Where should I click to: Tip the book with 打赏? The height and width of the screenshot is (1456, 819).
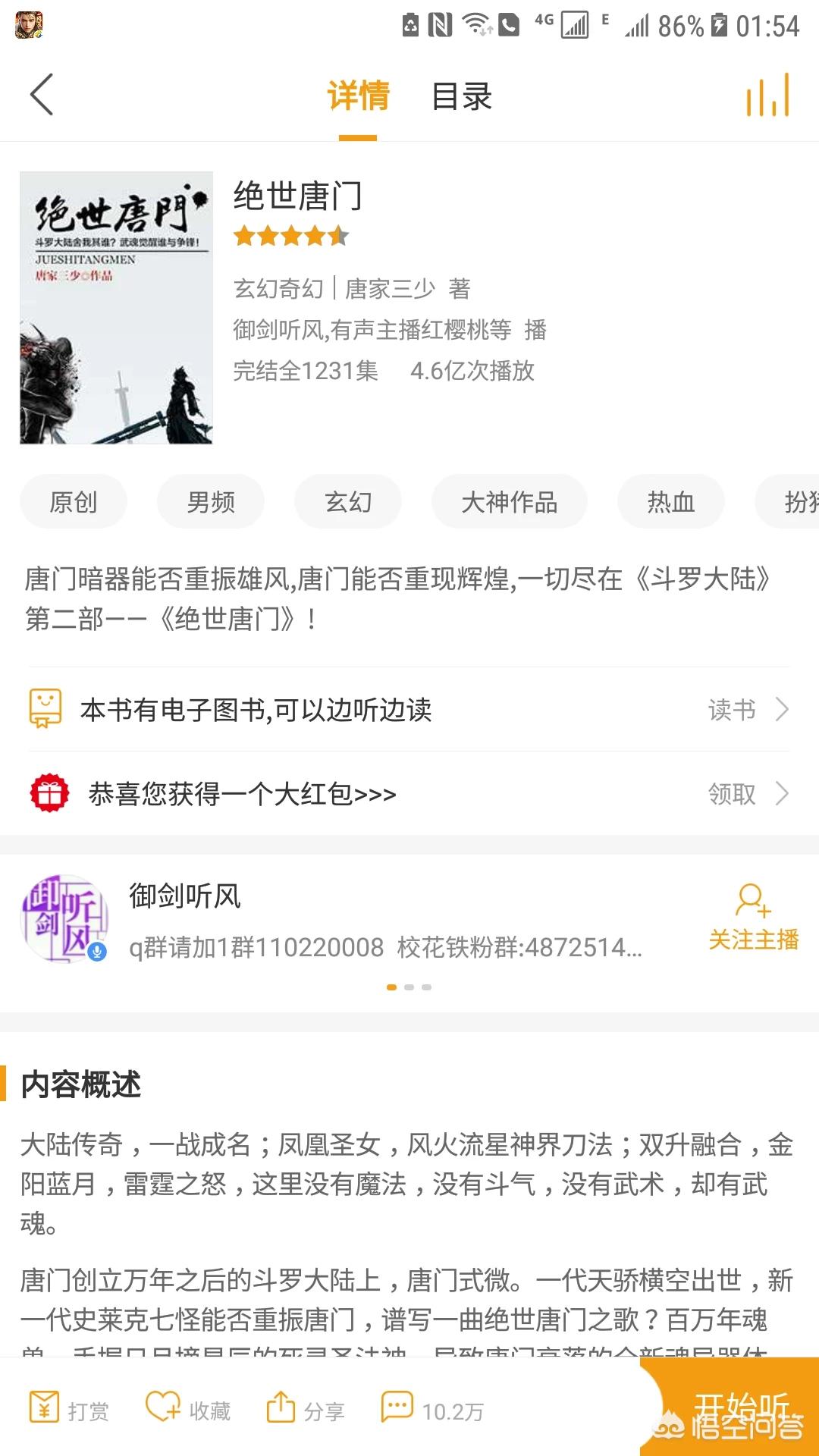[x=69, y=1410]
